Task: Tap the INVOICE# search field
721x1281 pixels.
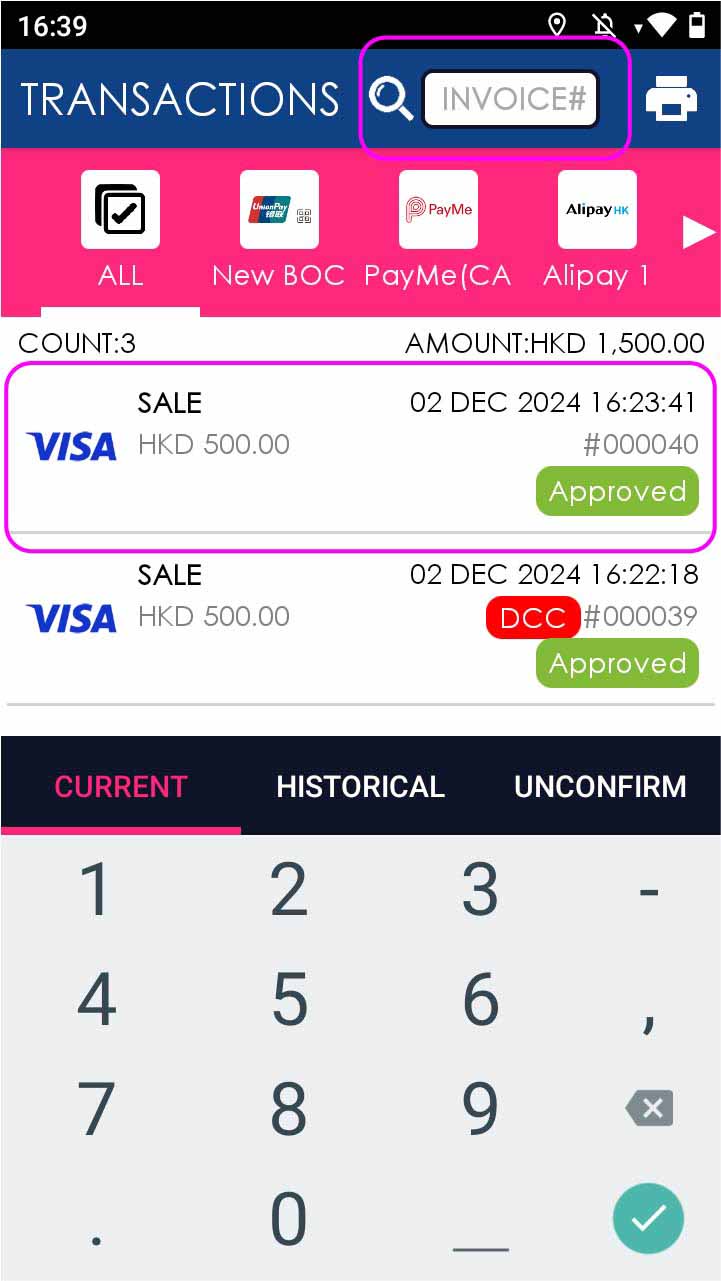Action: click(510, 99)
